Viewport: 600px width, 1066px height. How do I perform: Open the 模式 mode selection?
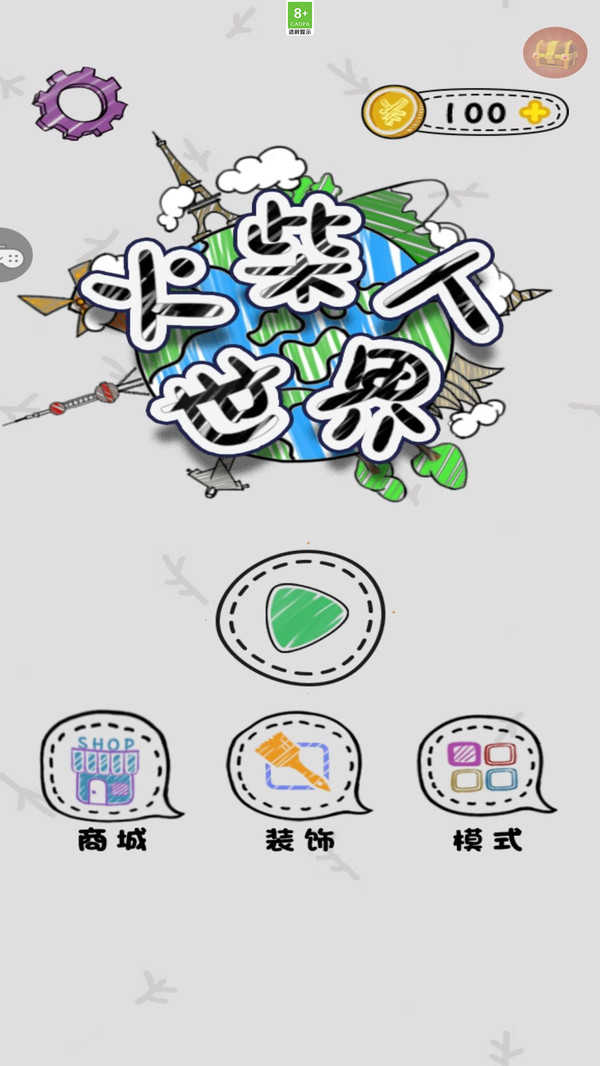click(483, 766)
